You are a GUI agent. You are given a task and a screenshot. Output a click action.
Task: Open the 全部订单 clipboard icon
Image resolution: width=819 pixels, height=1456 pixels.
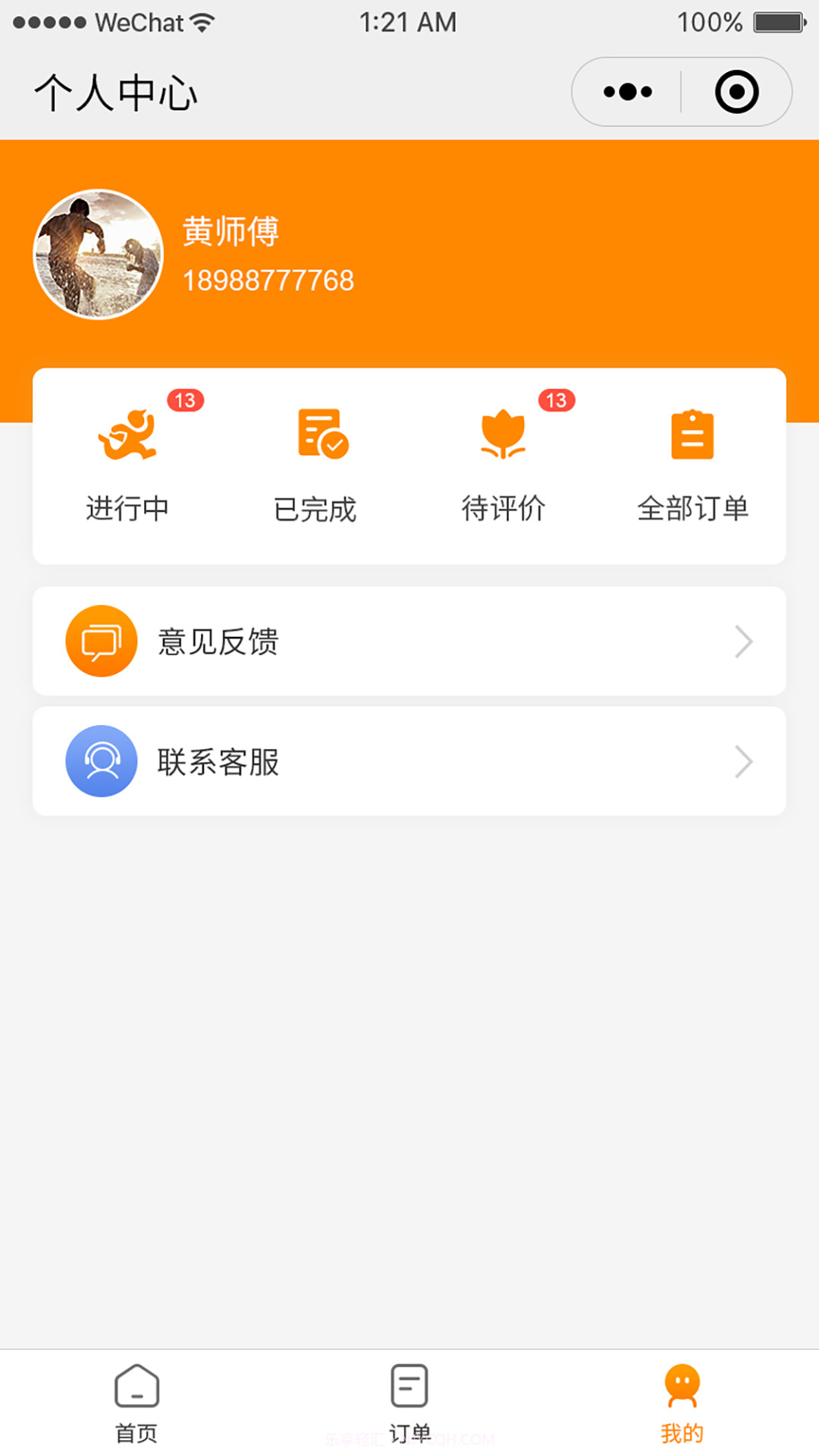tap(692, 436)
